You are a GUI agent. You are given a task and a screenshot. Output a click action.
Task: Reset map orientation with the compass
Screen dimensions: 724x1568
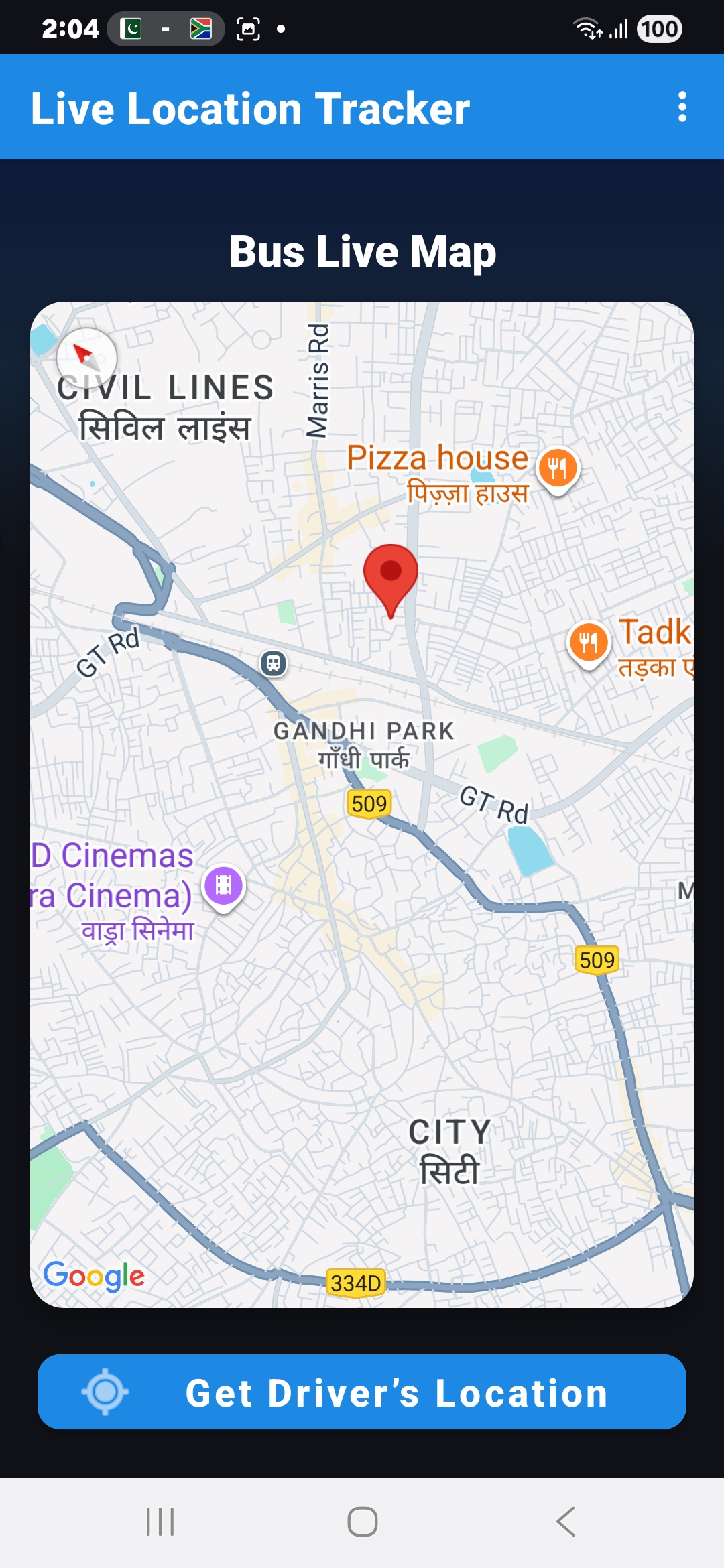click(x=86, y=358)
